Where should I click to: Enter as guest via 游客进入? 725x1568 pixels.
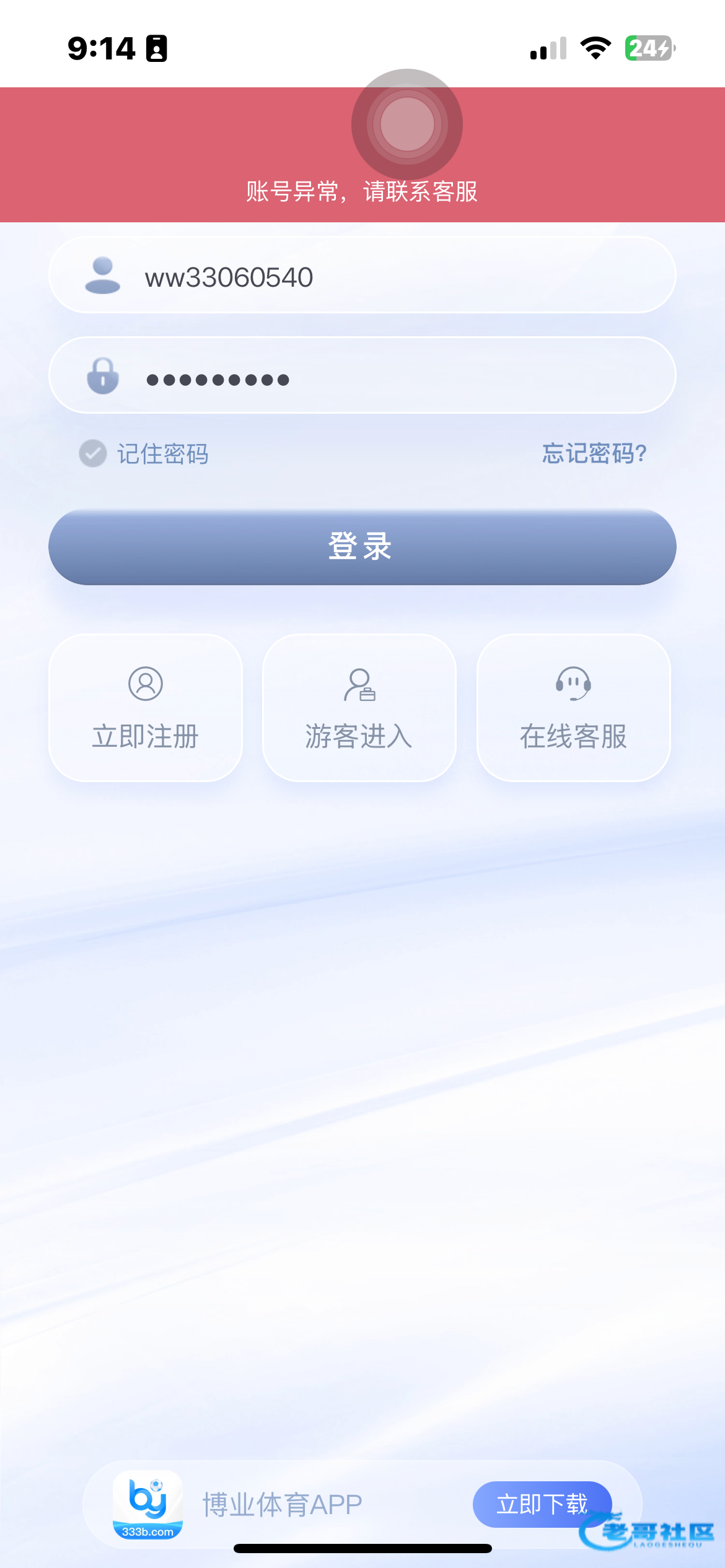pos(359,707)
